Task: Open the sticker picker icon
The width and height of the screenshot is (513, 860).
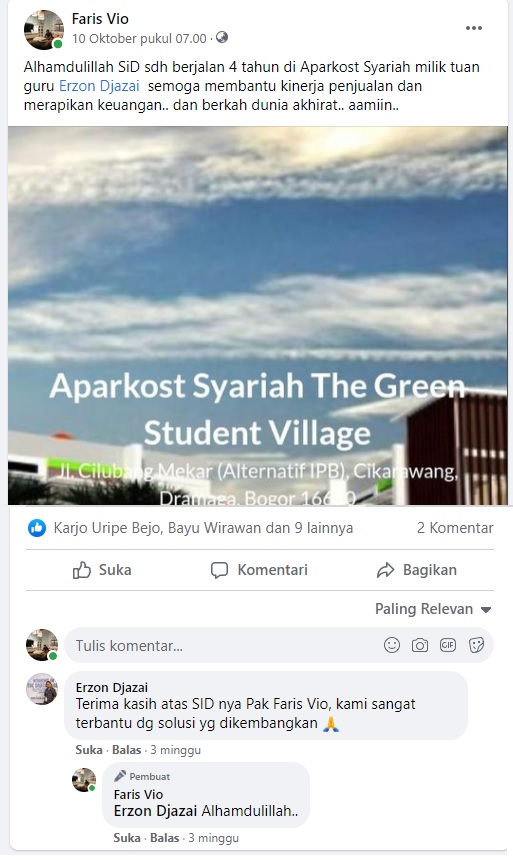Action: (x=476, y=645)
